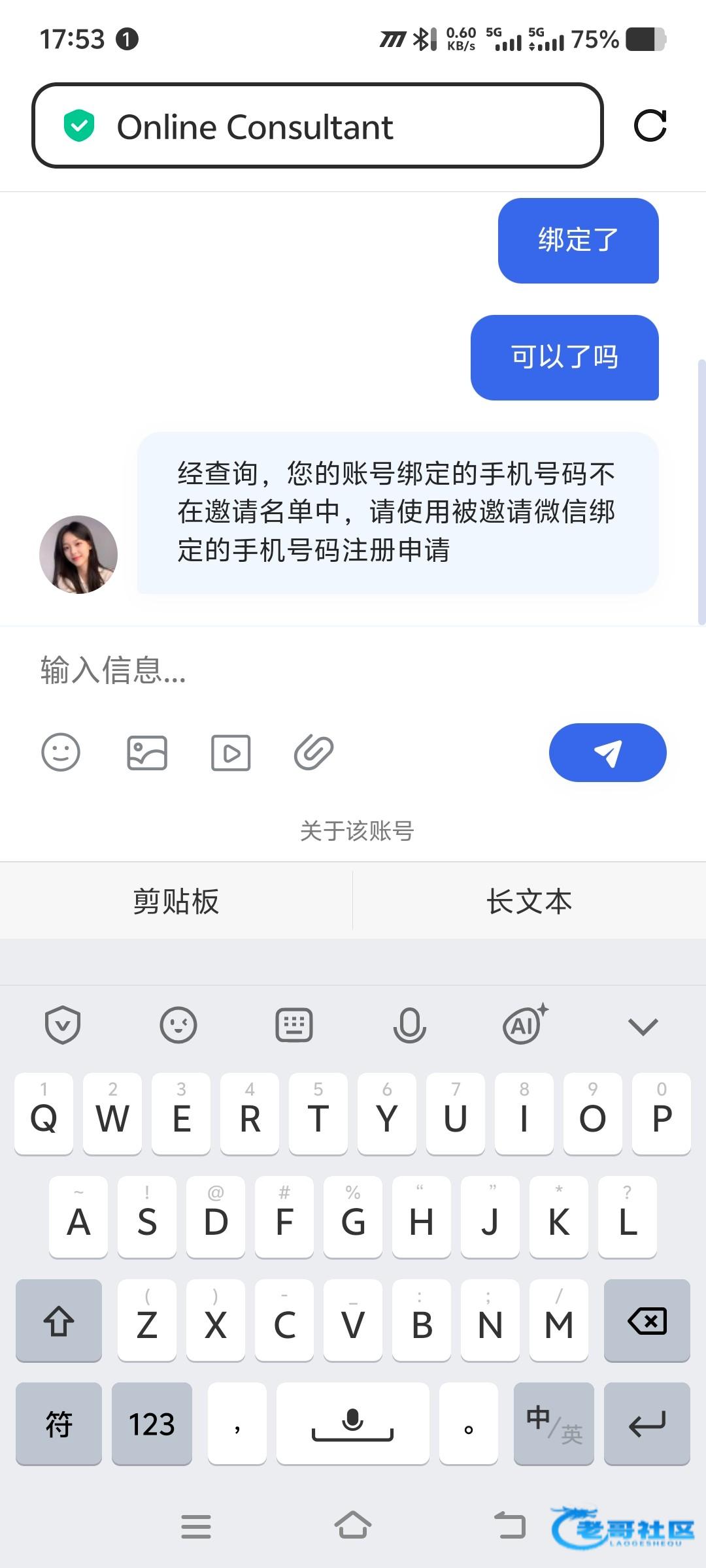Attach a file with the paperclip

click(x=314, y=752)
